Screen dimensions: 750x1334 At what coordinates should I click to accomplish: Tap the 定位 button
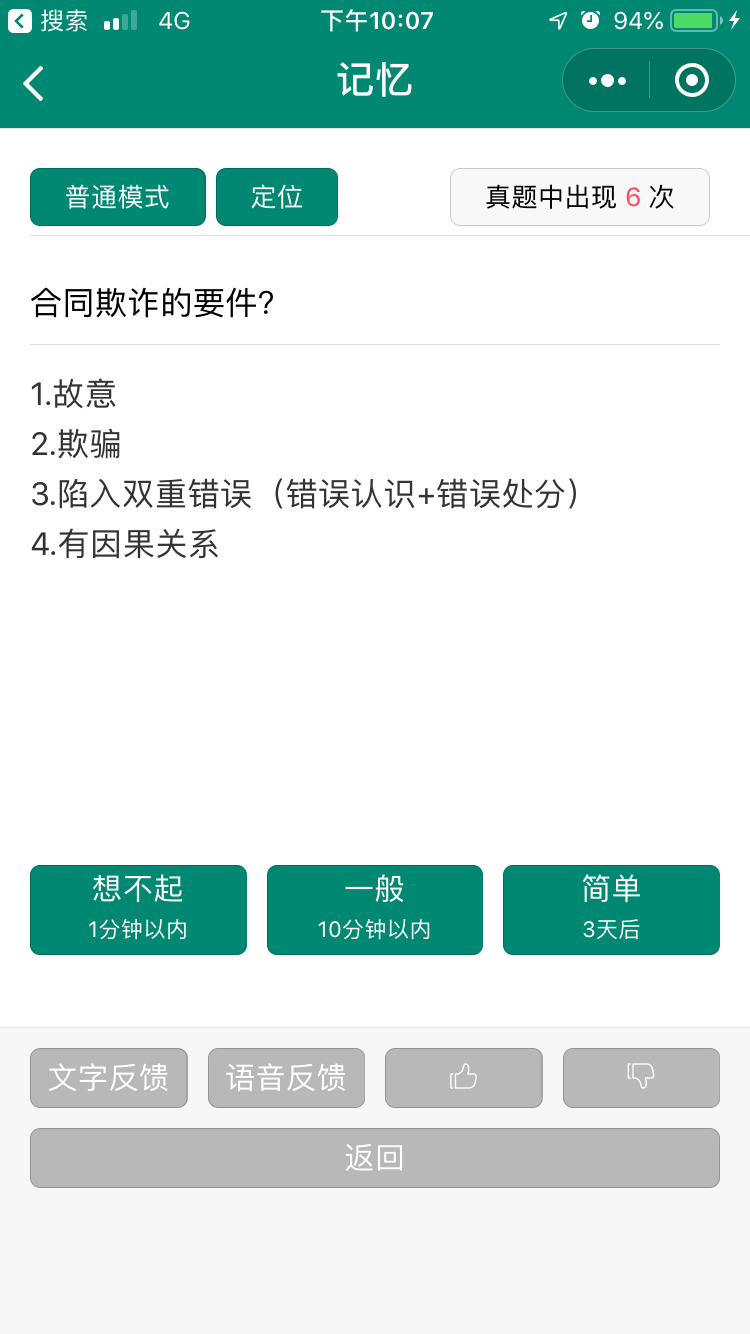pyautogui.click(x=277, y=197)
